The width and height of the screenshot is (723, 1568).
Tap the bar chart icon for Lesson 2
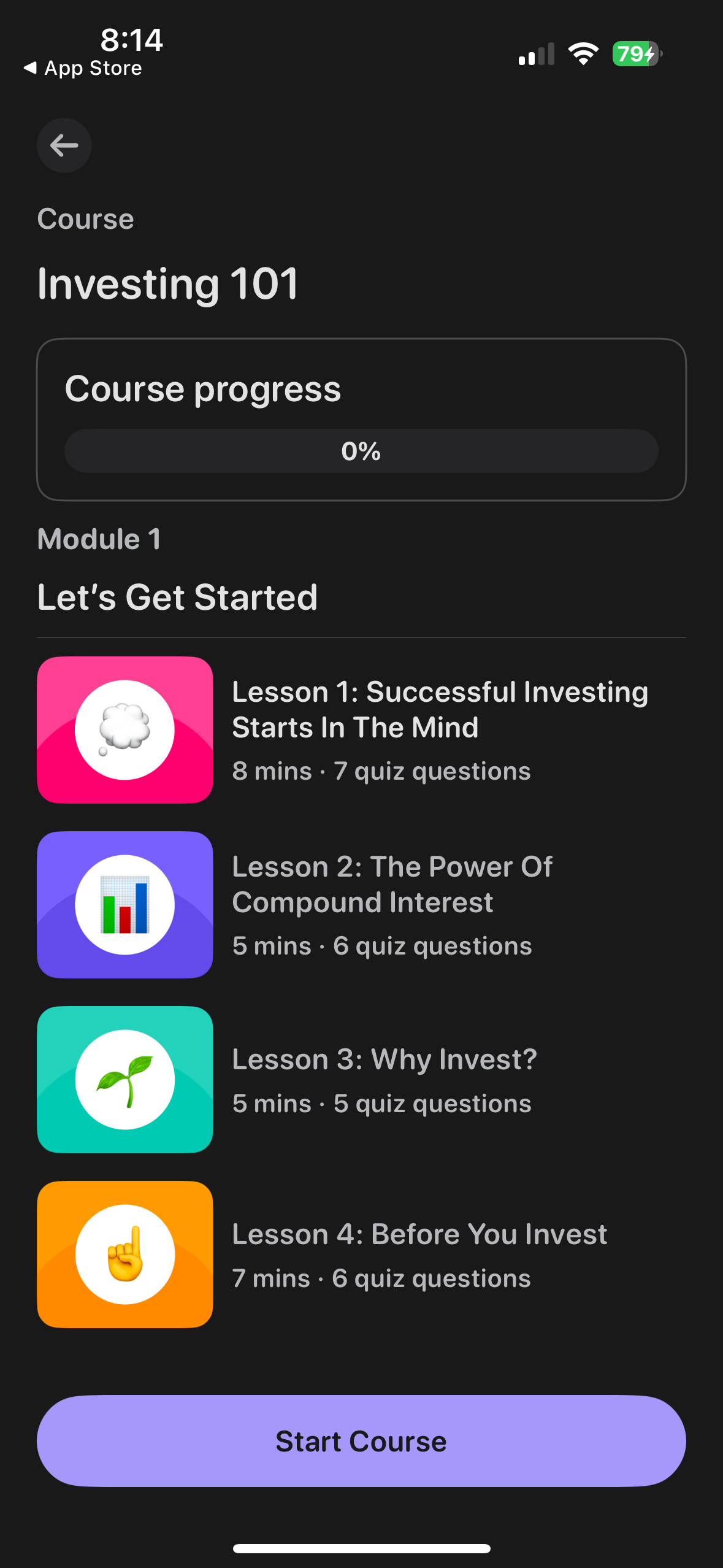coord(124,905)
